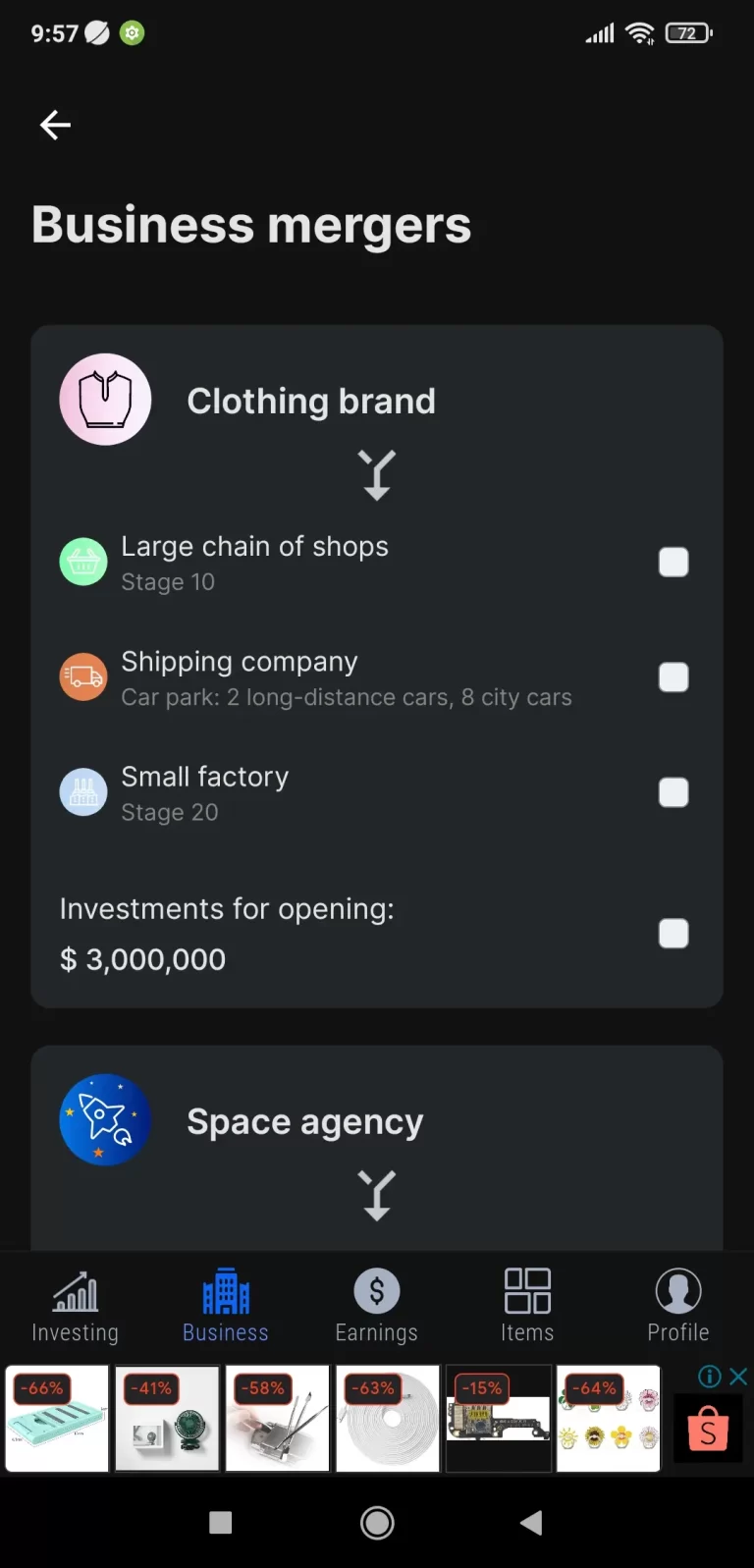Tick the Shipping company checkbox
The width and height of the screenshot is (754, 1568).
coord(673,677)
